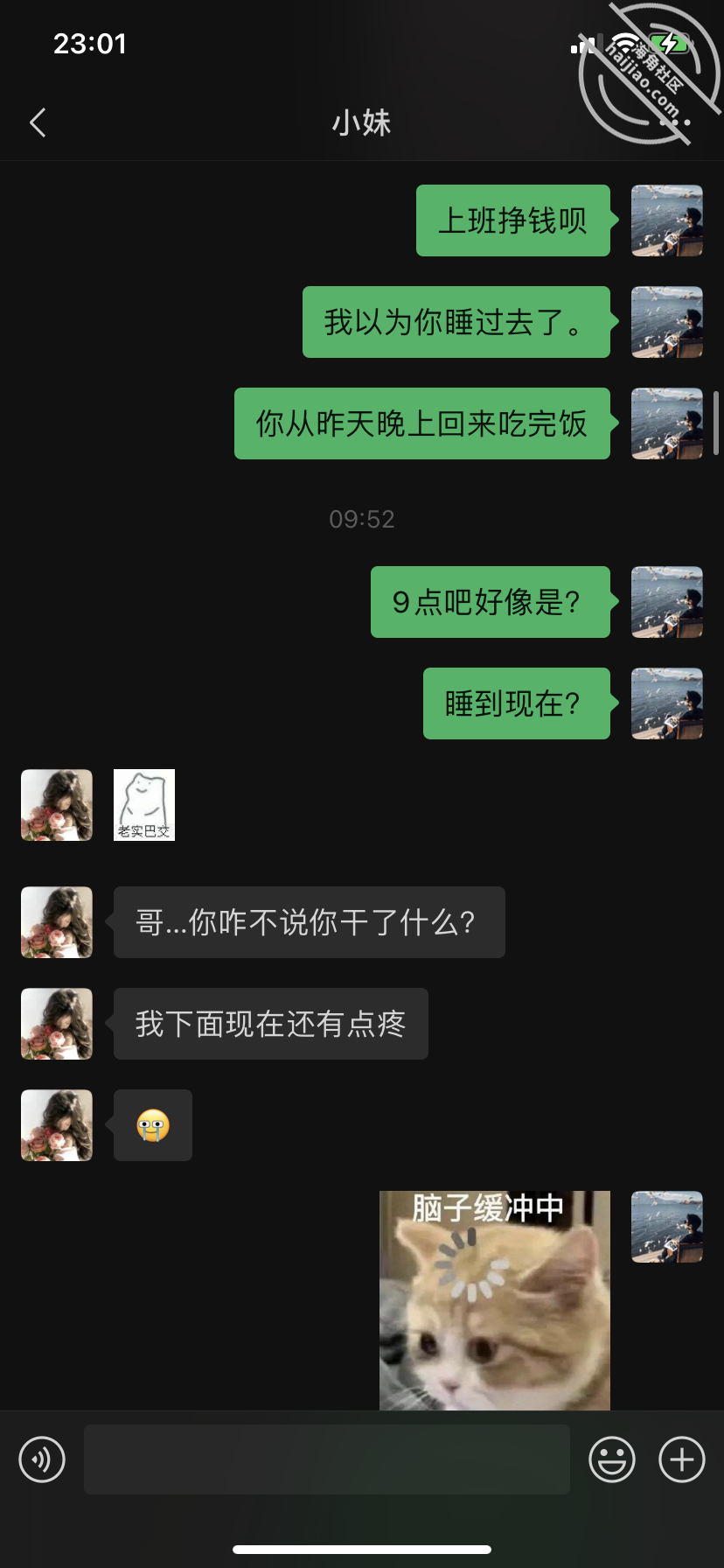Tap the chat title '小妹'
This screenshot has height=1568, width=724.
362,122
